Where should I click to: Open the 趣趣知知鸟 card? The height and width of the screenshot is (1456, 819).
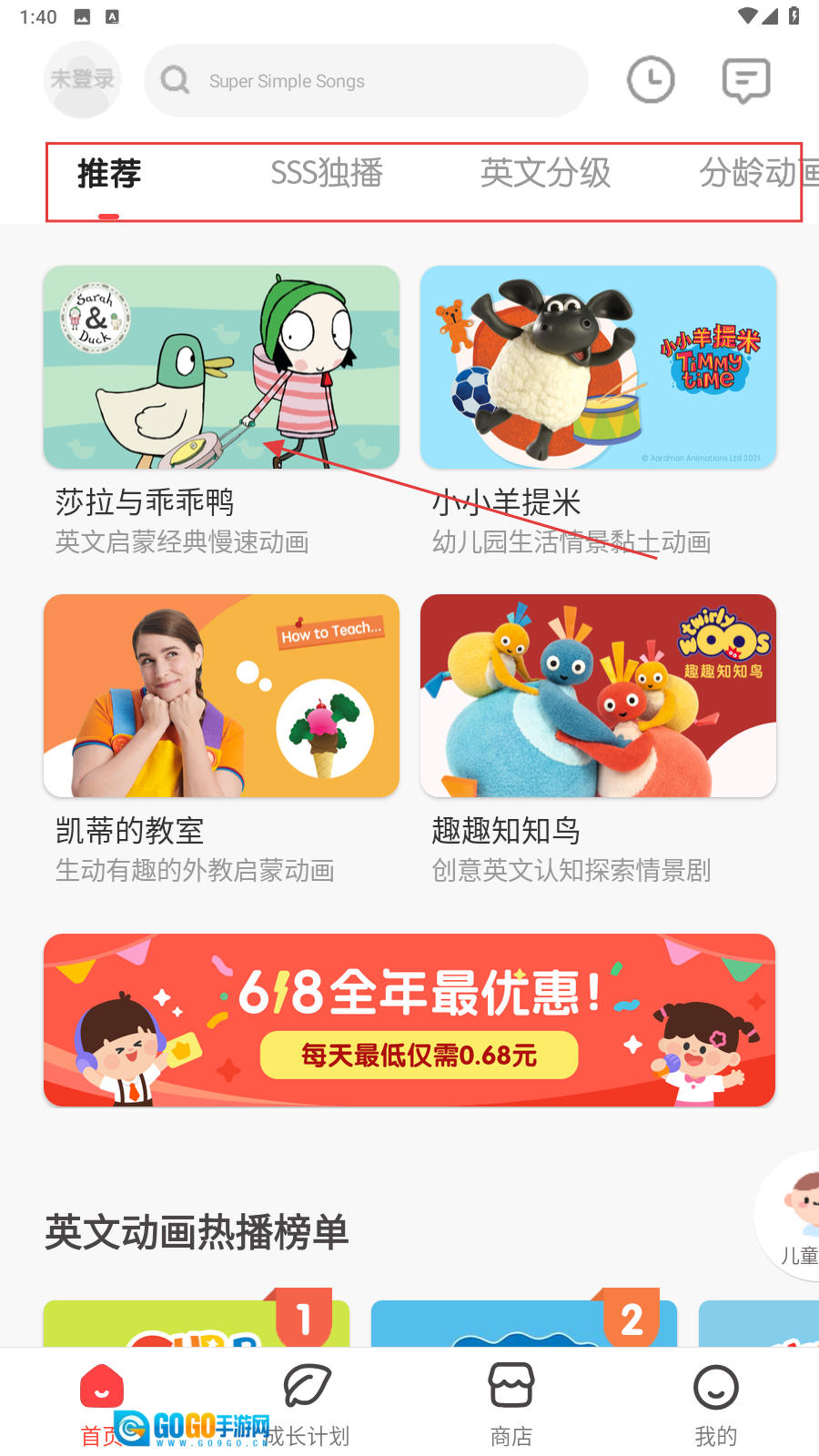click(598, 696)
